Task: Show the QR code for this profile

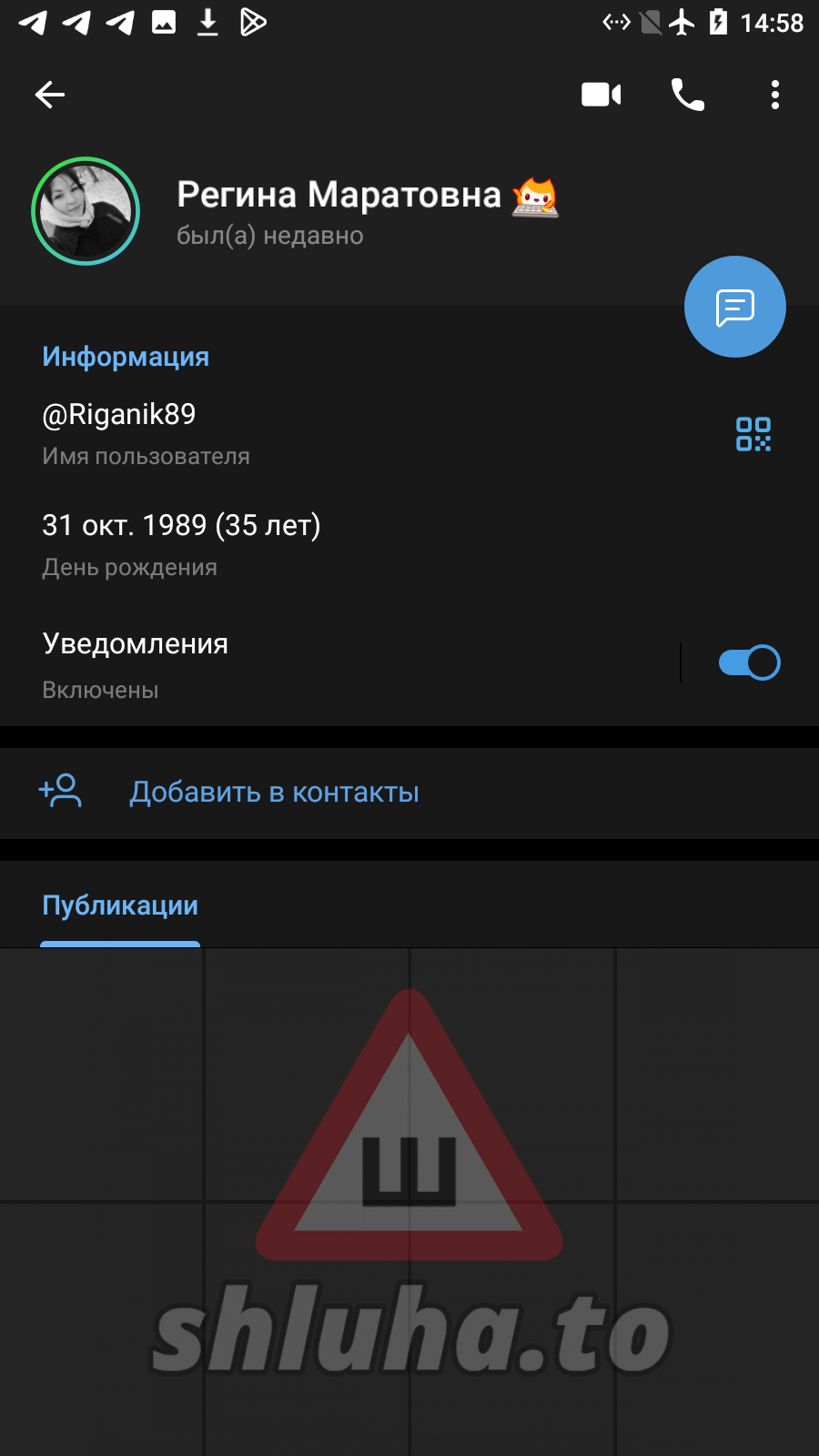Action: 753,434
